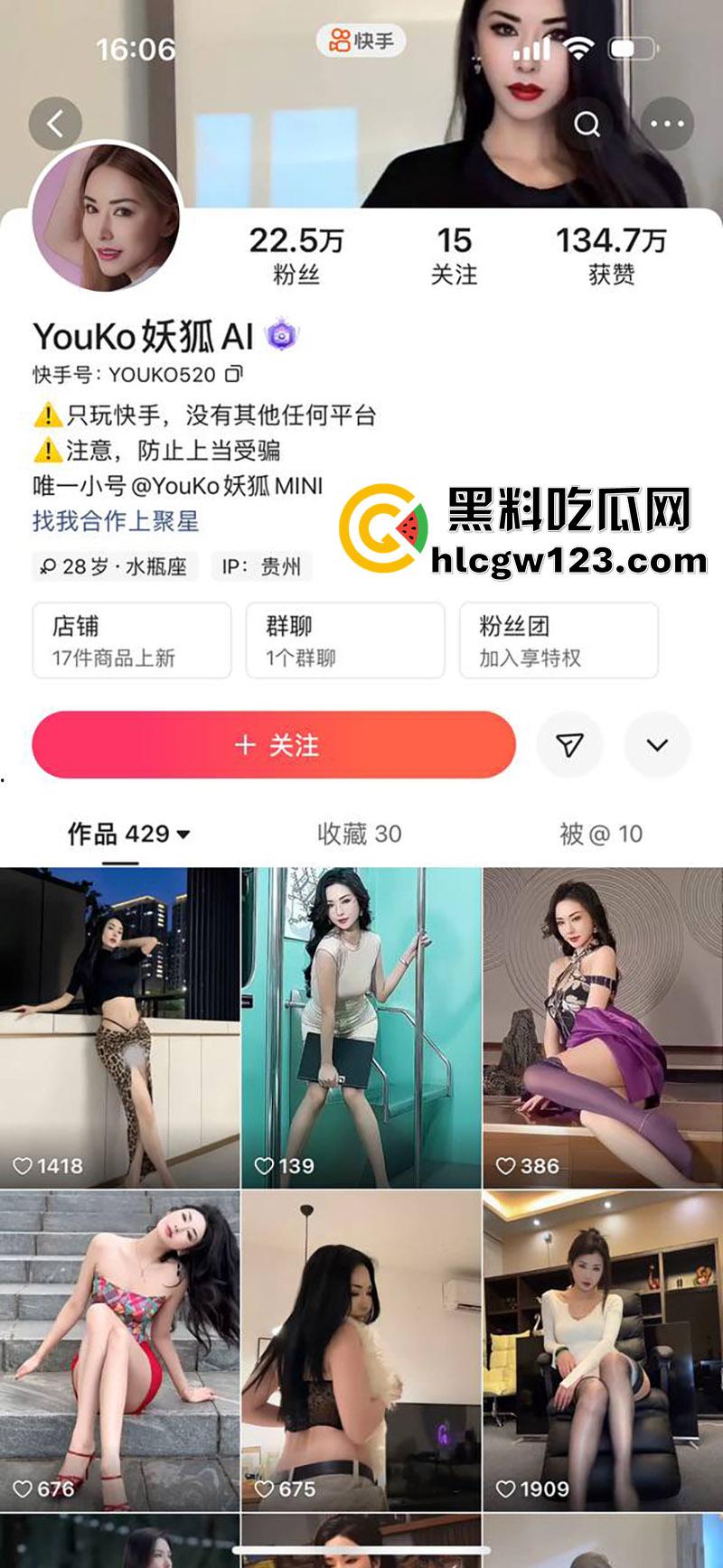Switch to the 收藏 30 tab
Viewport: 723px width, 1568px height.
point(360,835)
